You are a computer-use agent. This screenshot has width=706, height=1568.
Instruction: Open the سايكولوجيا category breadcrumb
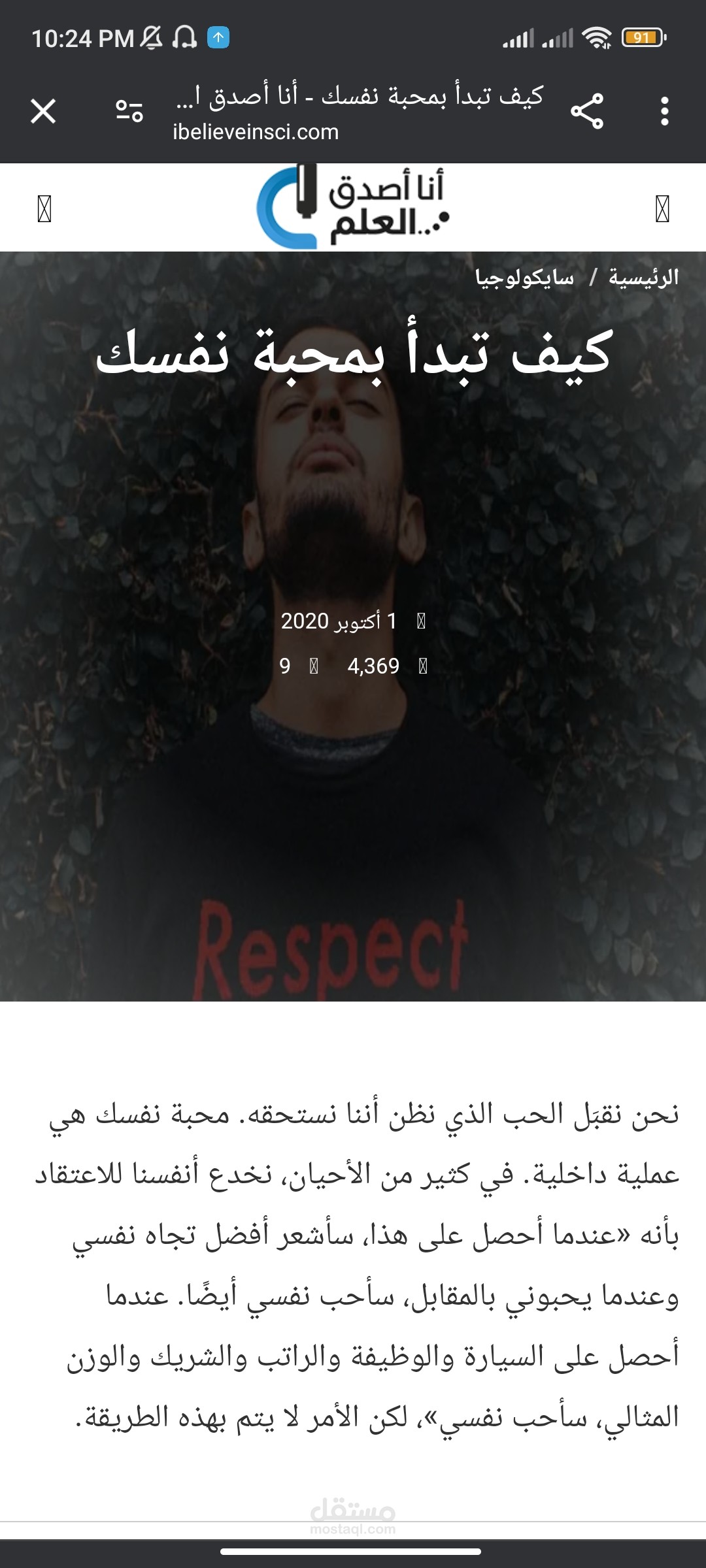[x=524, y=278]
